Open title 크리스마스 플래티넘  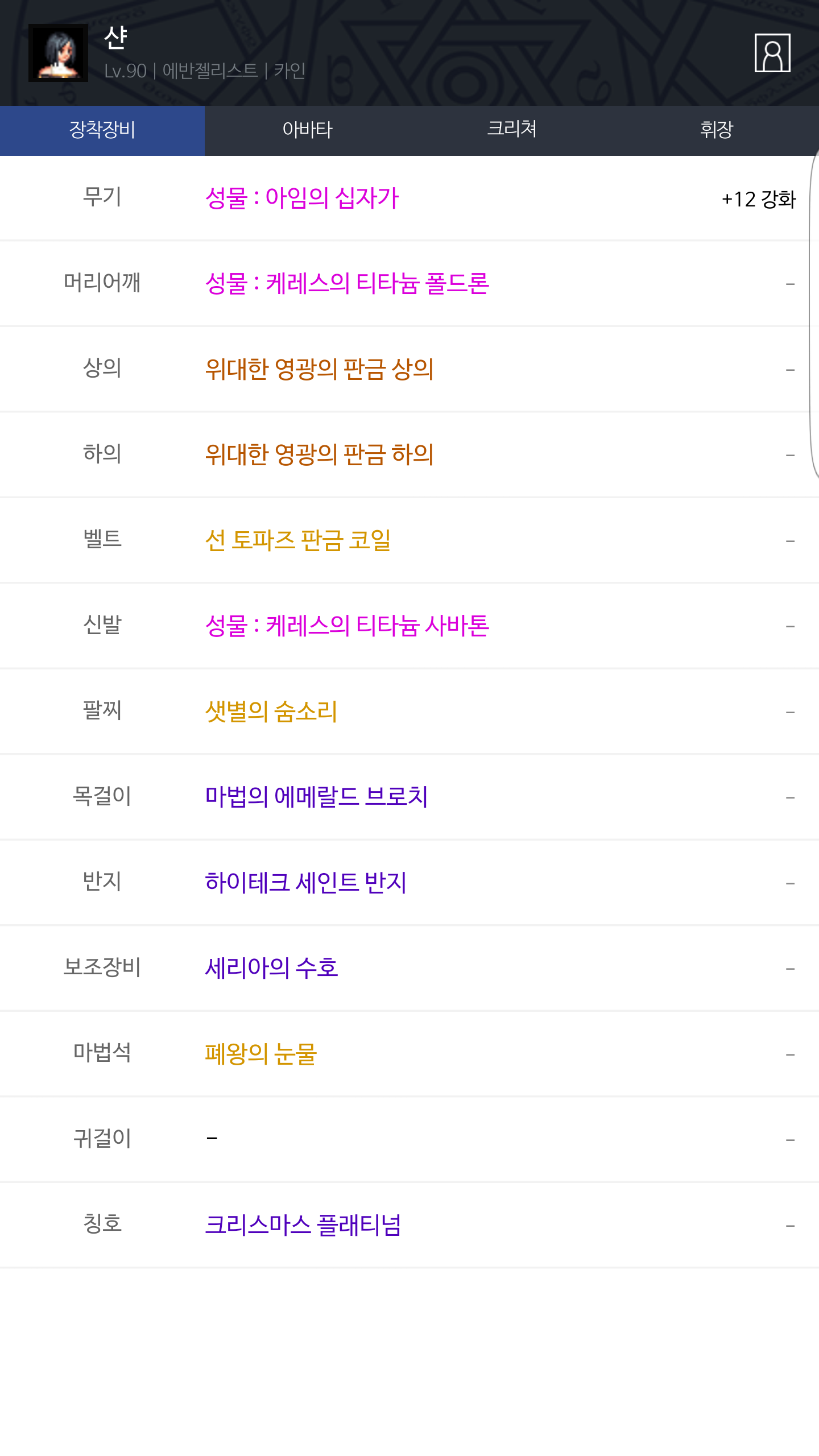(303, 1225)
